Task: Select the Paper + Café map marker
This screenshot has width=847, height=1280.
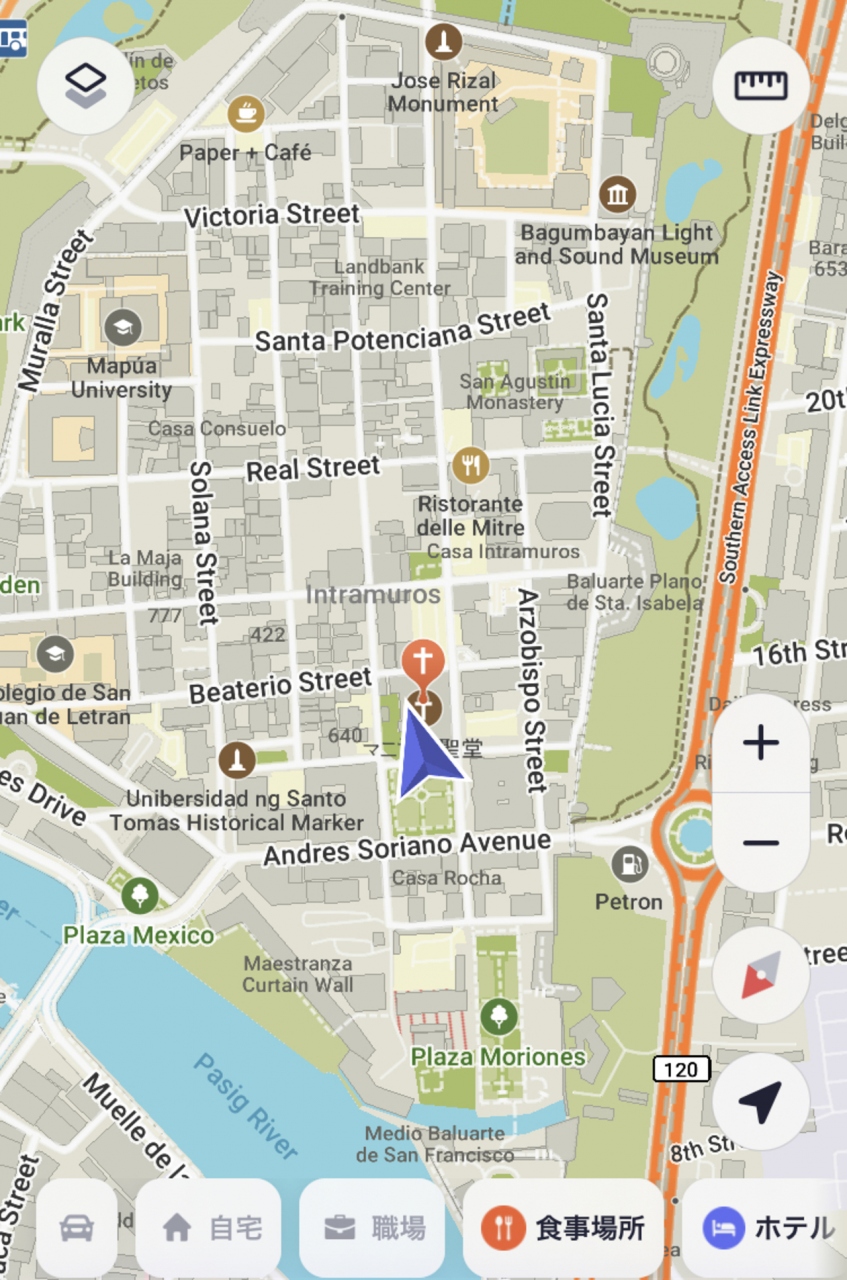Action: (245, 113)
